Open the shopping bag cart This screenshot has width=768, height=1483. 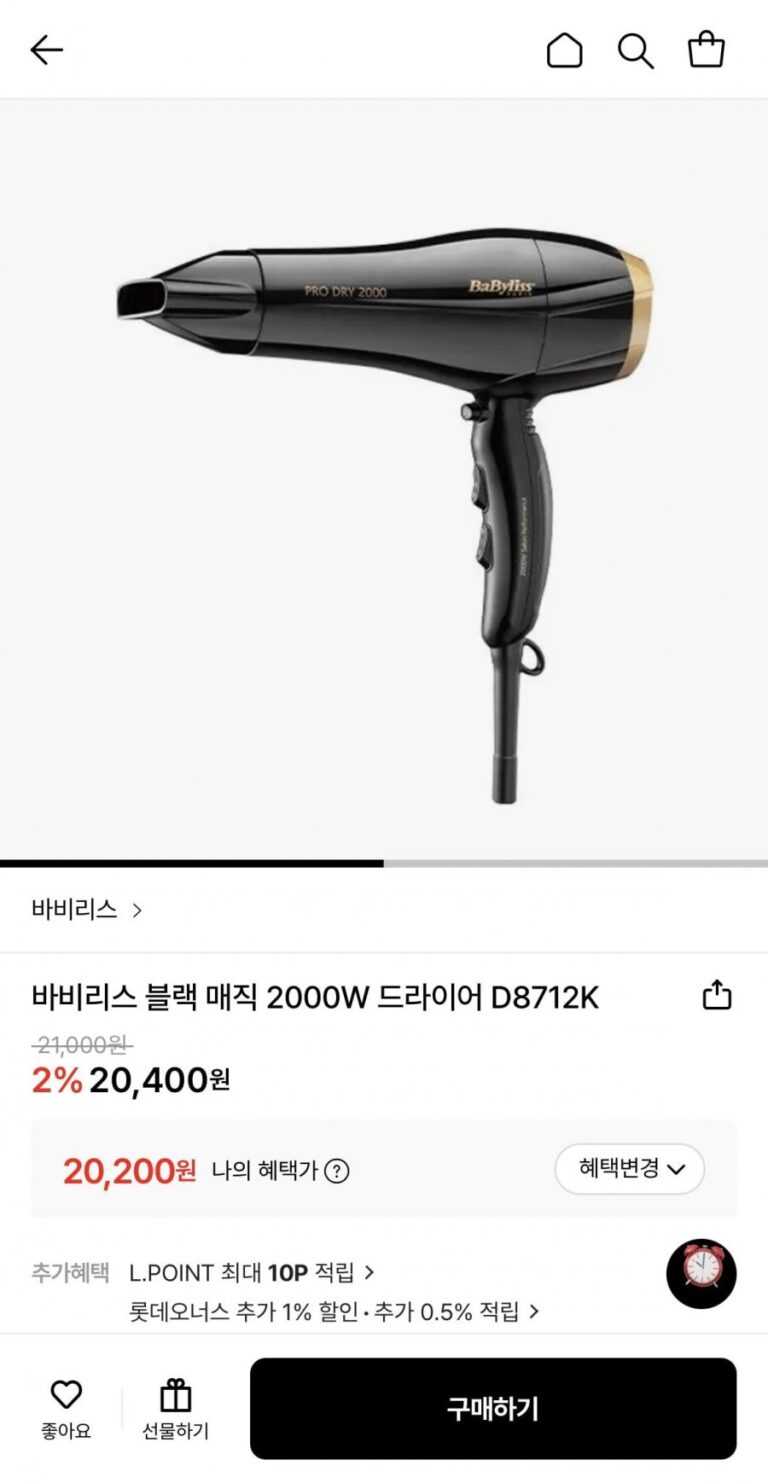(706, 50)
